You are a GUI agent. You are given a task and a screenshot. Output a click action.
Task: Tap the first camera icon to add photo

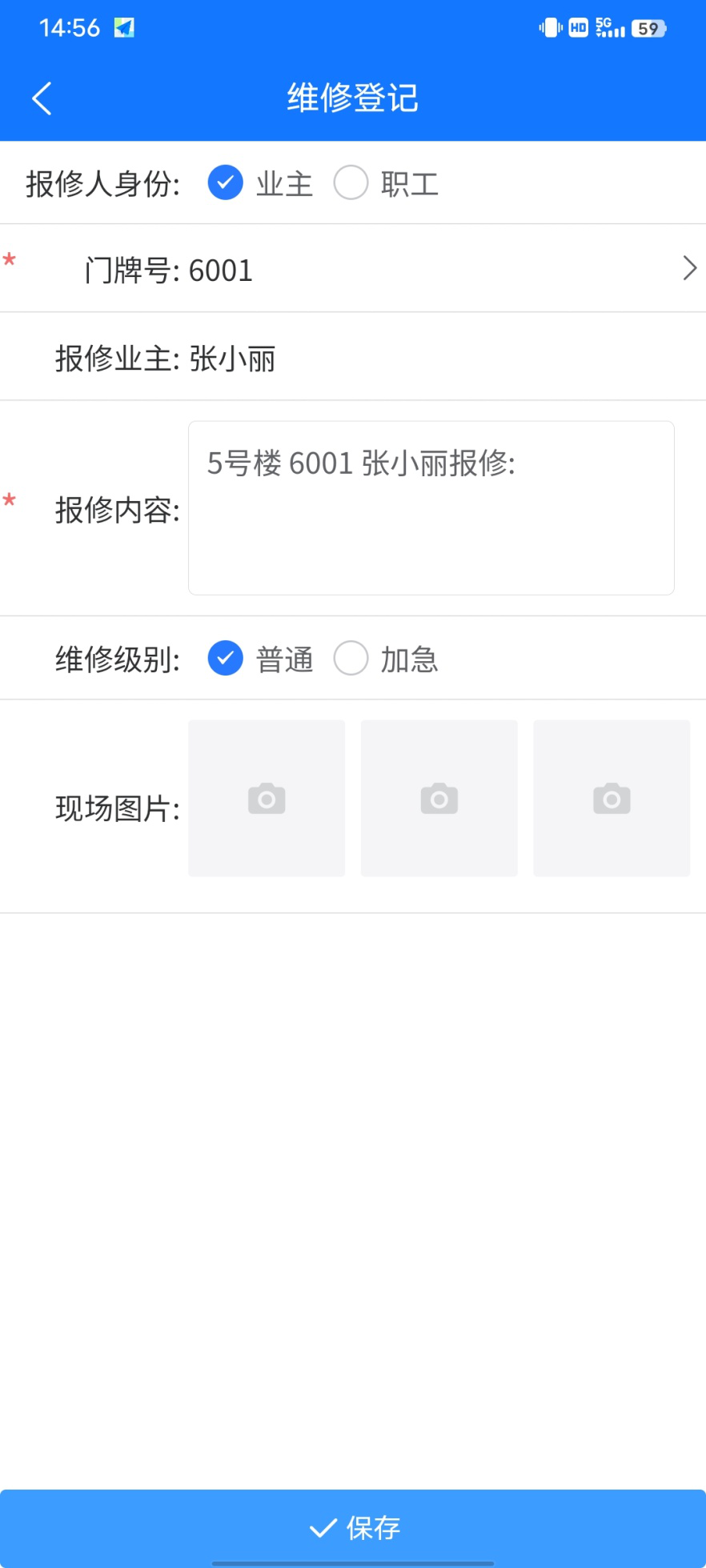click(267, 797)
